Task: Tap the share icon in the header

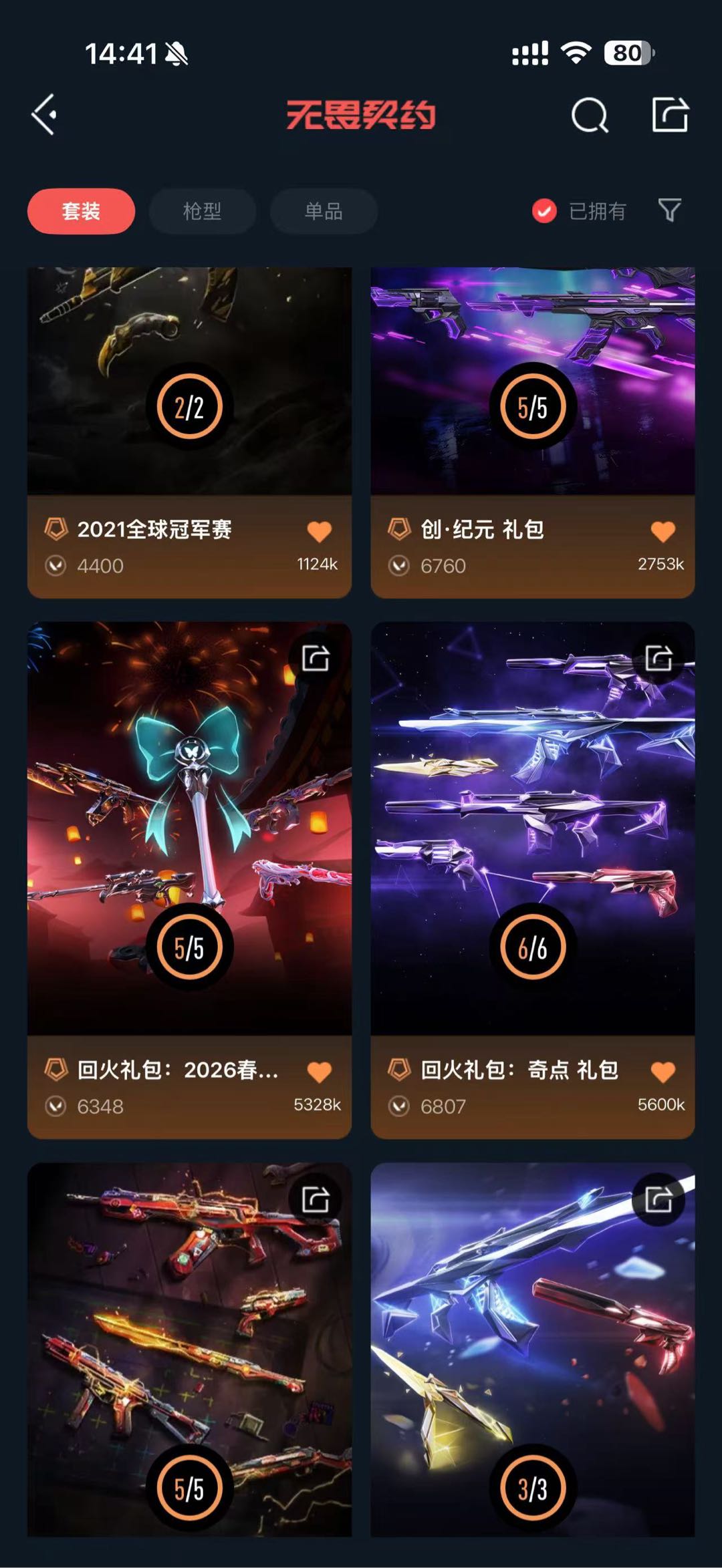Action: (670, 114)
